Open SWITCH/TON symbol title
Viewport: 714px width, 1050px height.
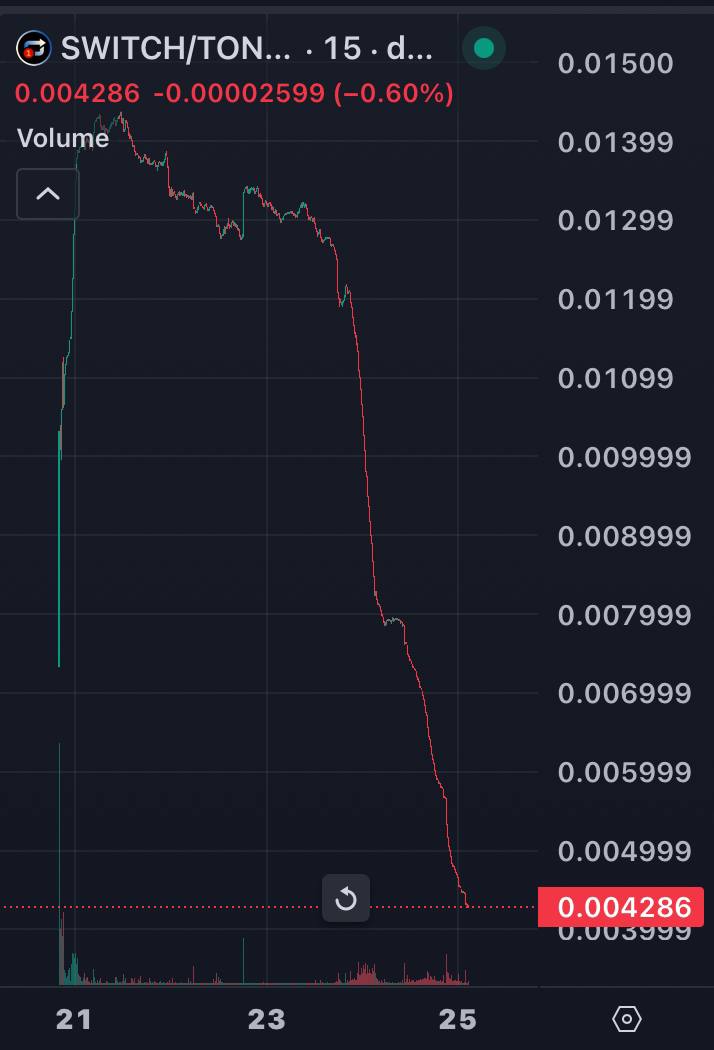tap(175, 48)
